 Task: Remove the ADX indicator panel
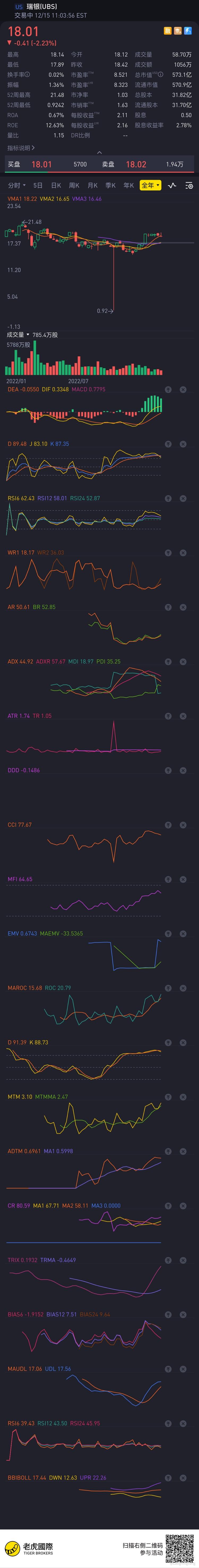tap(183, 662)
